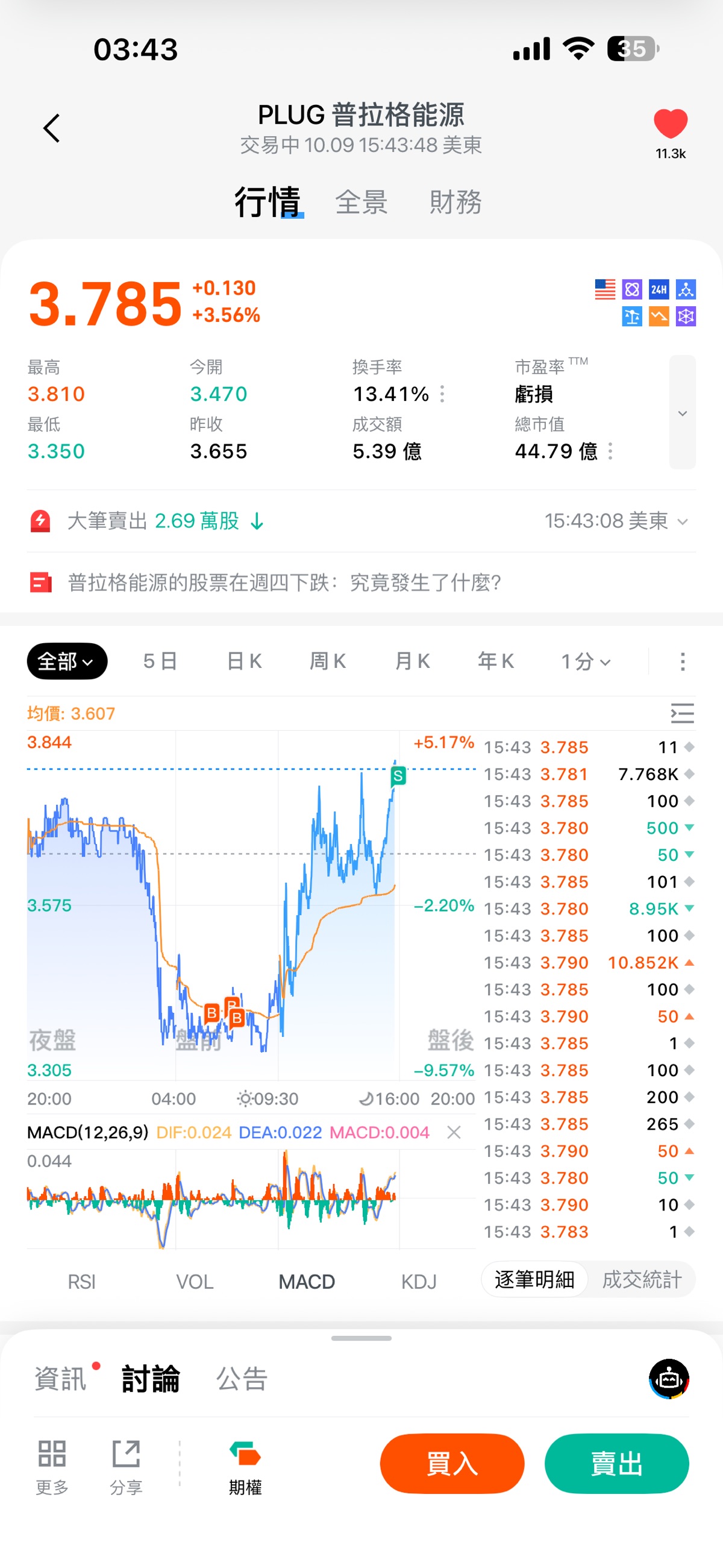
Task: Tap the orange 買入 buy button
Action: 451,1463
